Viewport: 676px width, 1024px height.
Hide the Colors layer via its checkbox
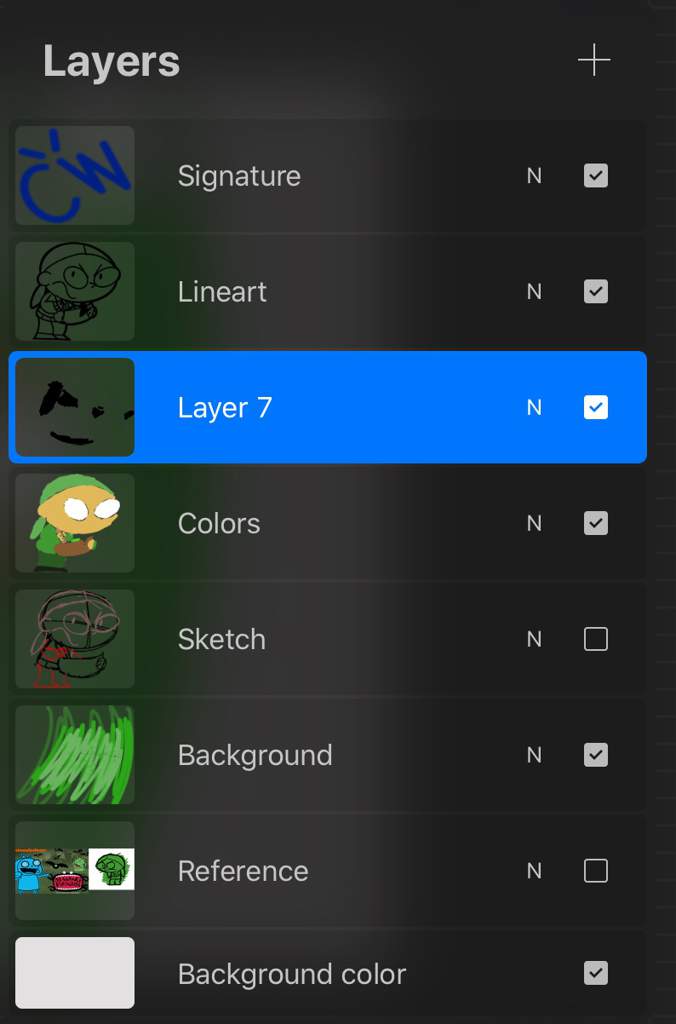pos(596,523)
